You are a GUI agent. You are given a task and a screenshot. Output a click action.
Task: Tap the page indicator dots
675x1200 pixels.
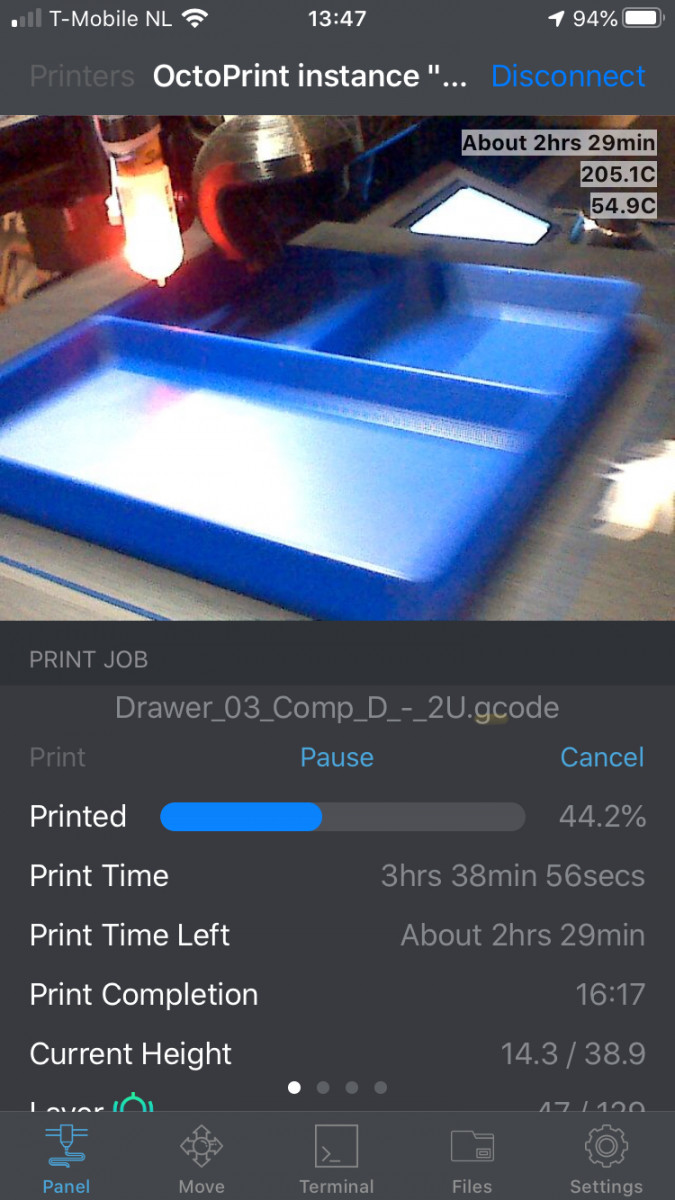click(337, 1087)
